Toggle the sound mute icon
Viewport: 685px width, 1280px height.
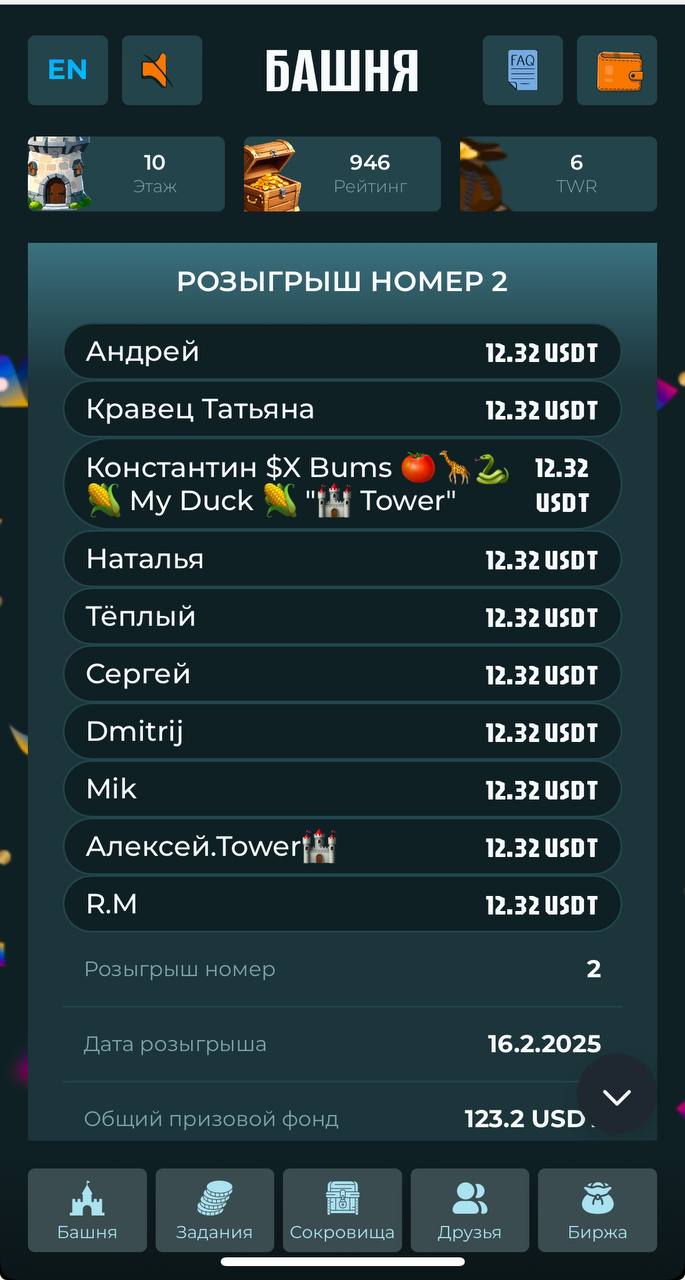tap(161, 70)
